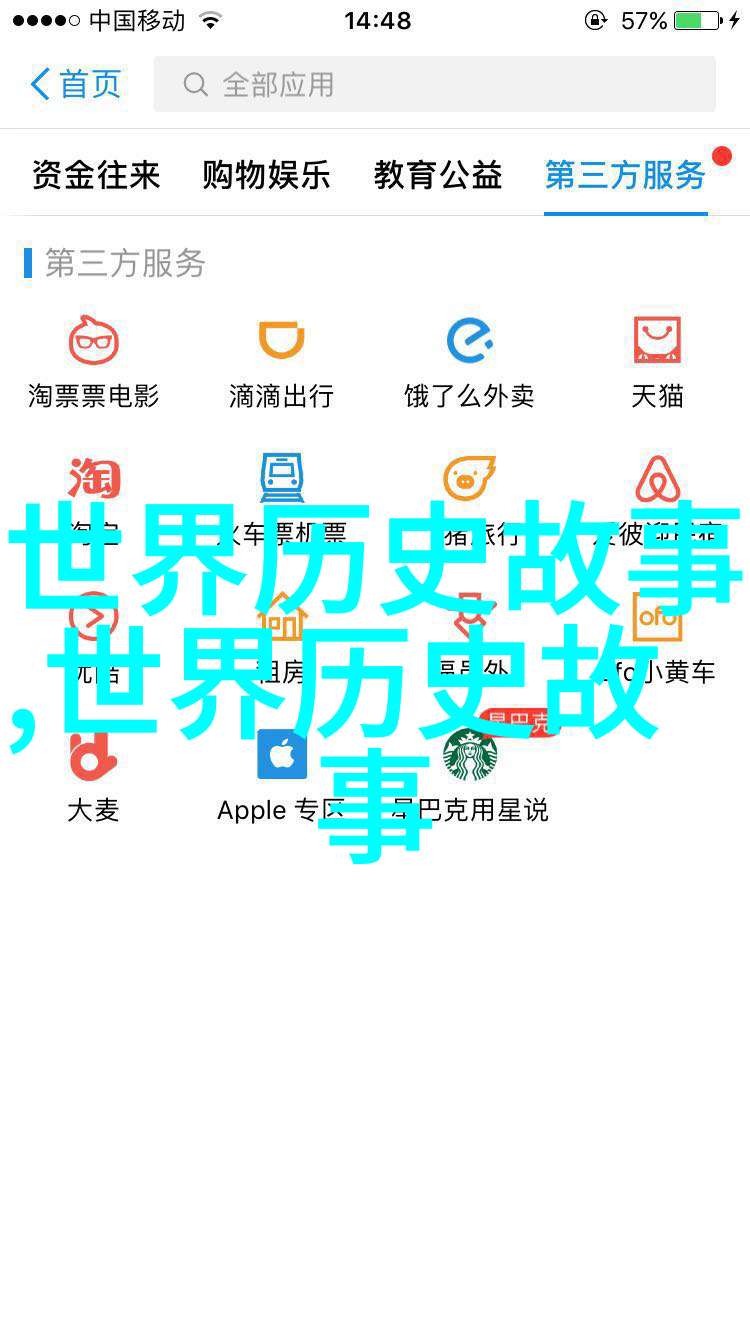Open the 全部应用 search box

click(x=435, y=84)
